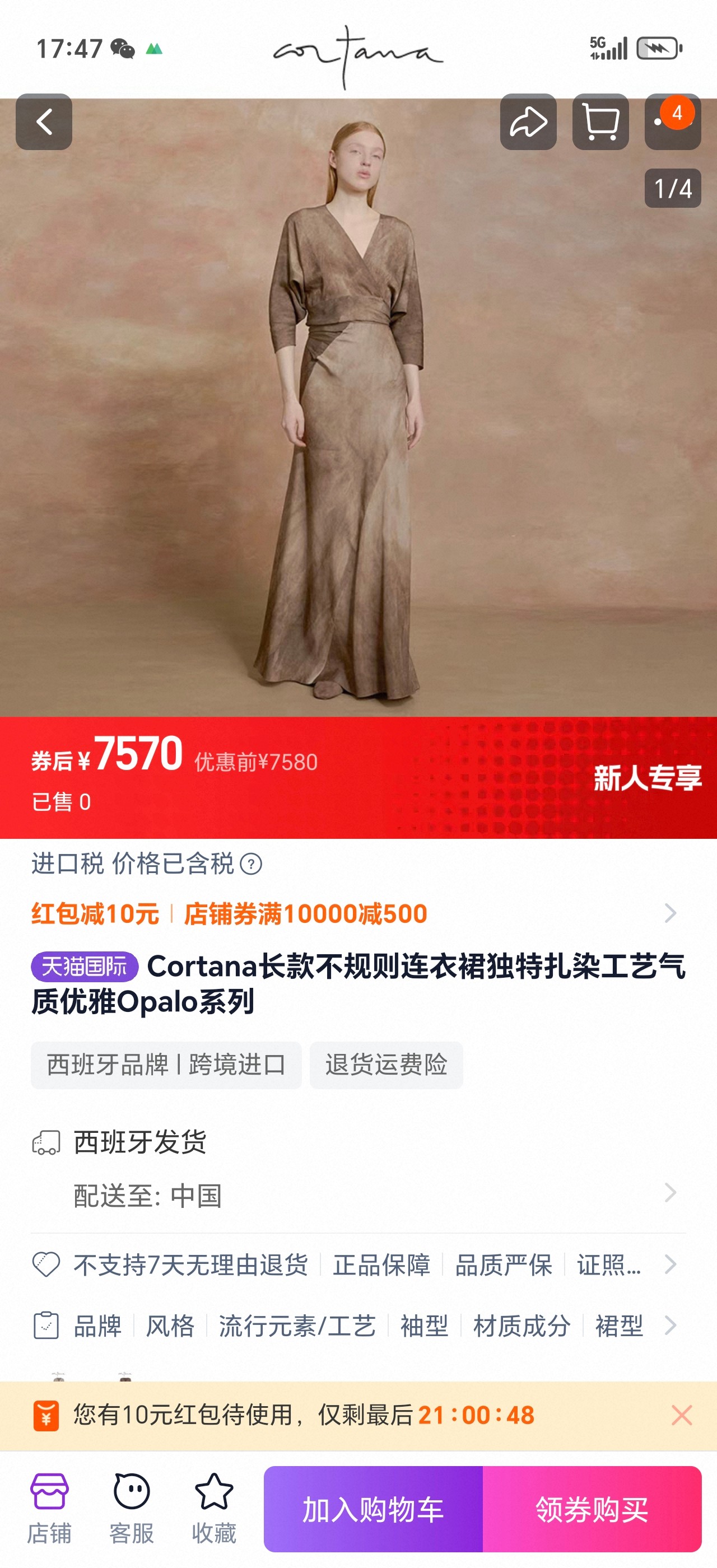Go back to the previous page

click(x=44, y=122)
